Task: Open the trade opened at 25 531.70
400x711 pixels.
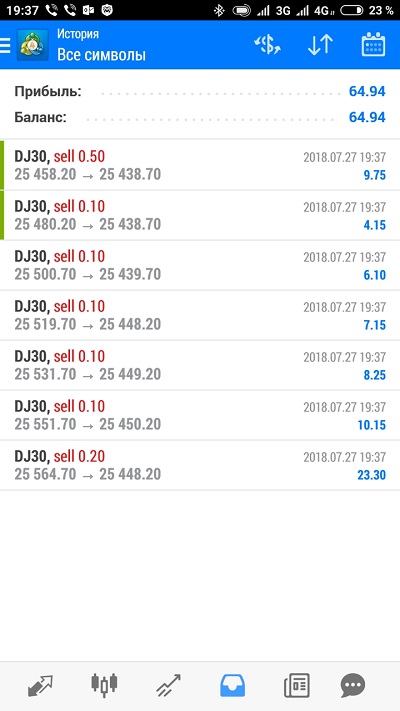Action: coord(200,365)
